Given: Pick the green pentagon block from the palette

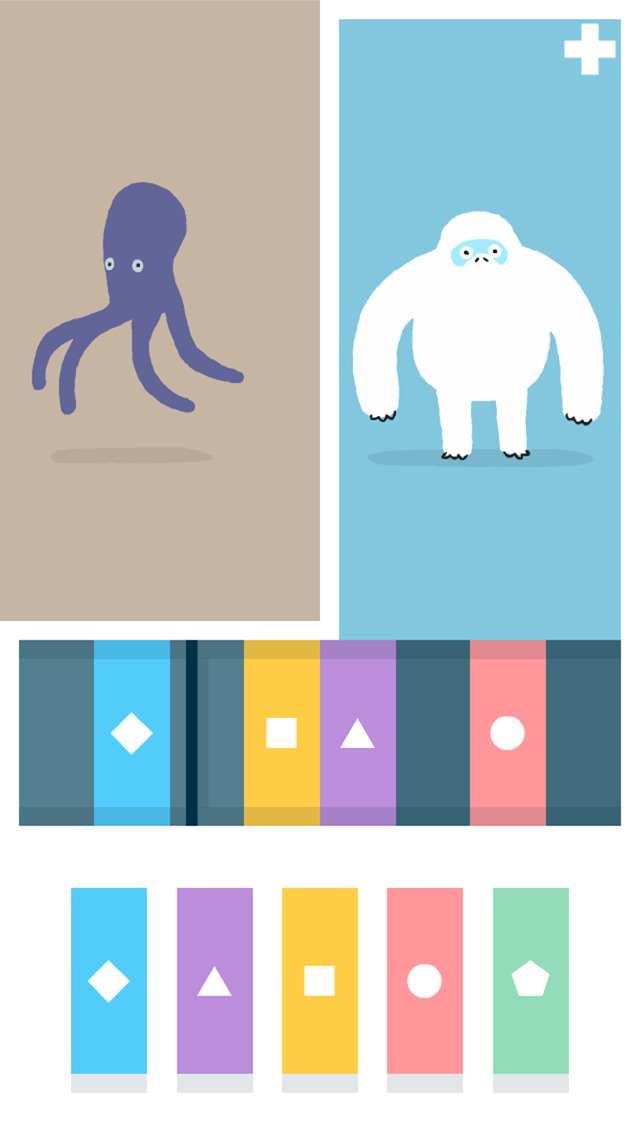Looking at the screenshot, I should point(530,981).
